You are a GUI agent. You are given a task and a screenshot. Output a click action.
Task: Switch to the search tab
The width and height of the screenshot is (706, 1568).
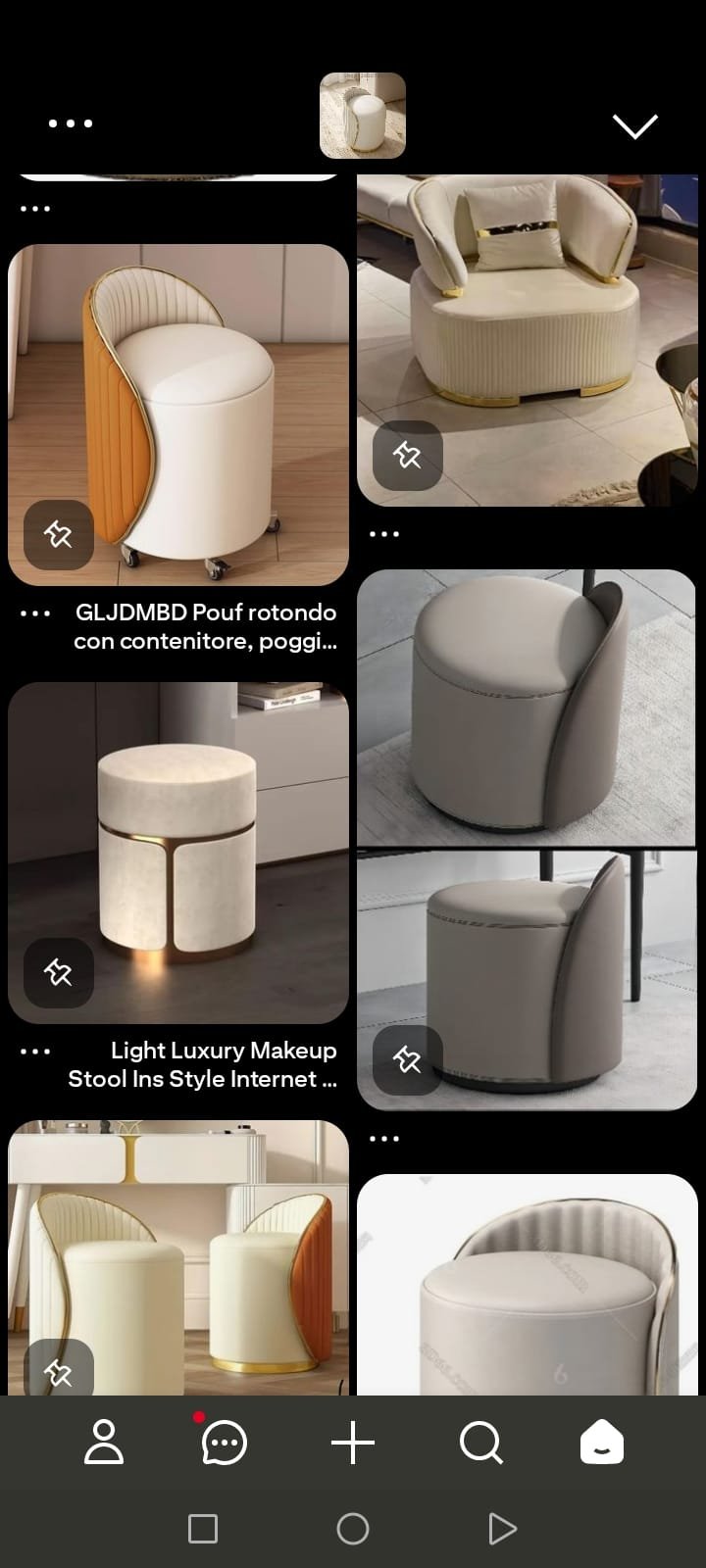click(x=481, y=1443)
